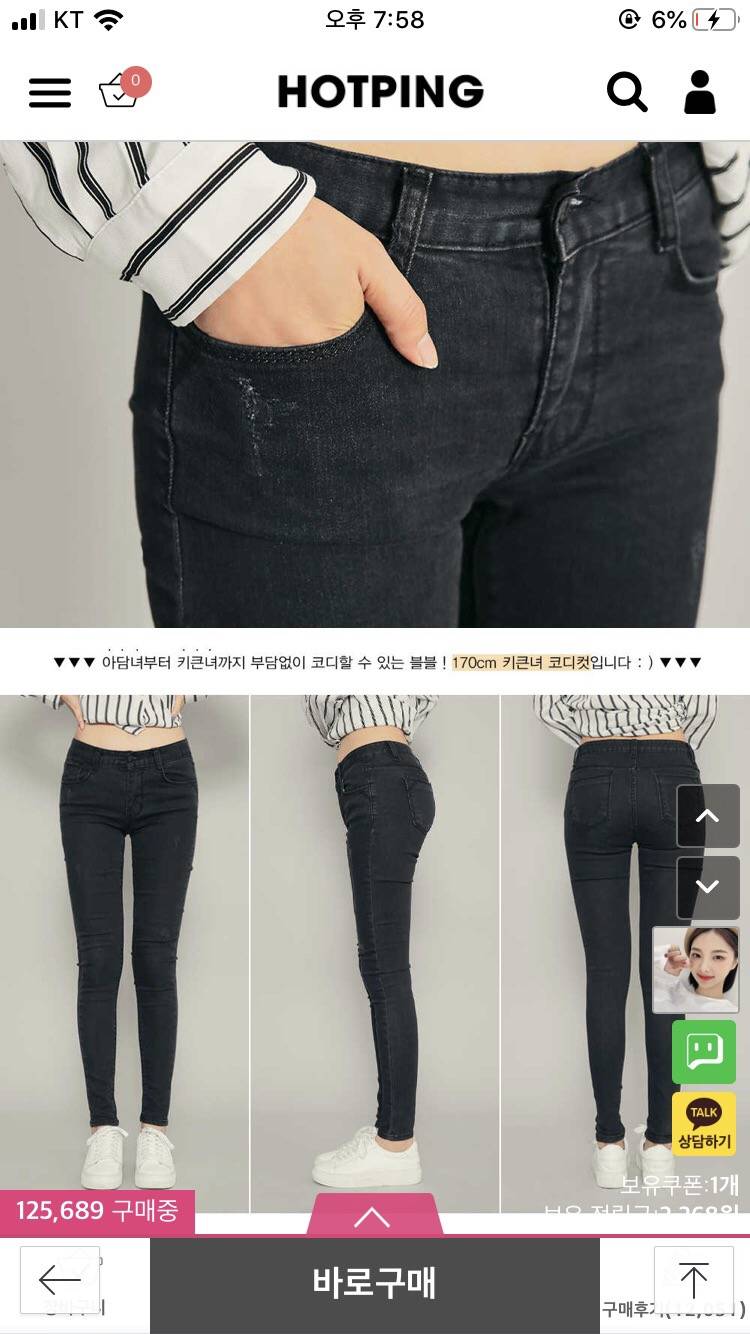The image size is (750, 1334).
Task: Open the green chat smiley button
Action: coord(704,1052)
